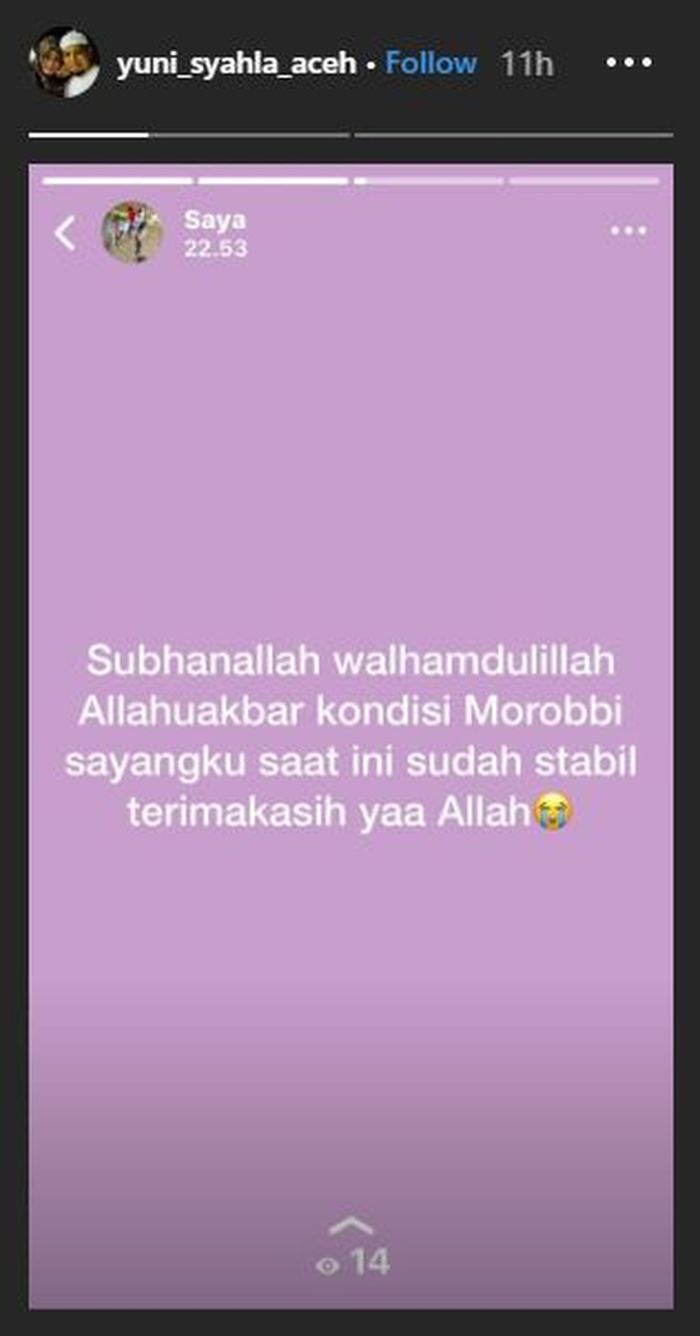Viewport: 700px width, 1336px height.
Task: Open yuni_syahla_aceh's profile from the username
Action: 236,64
